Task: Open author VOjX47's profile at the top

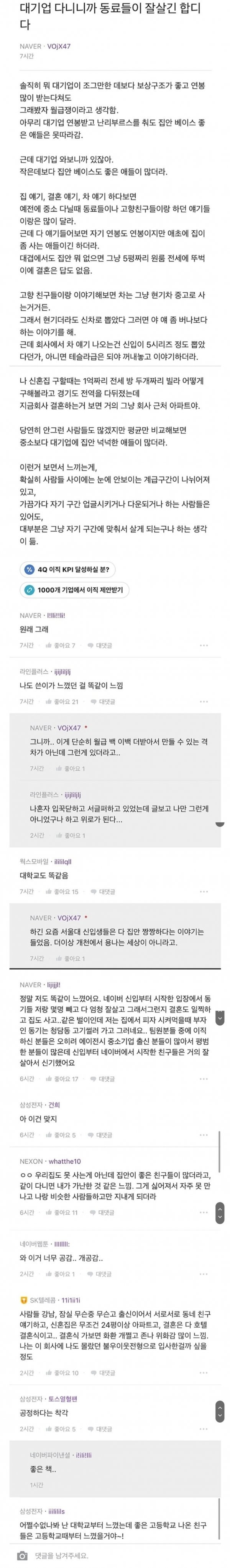Action: point(59,46)
